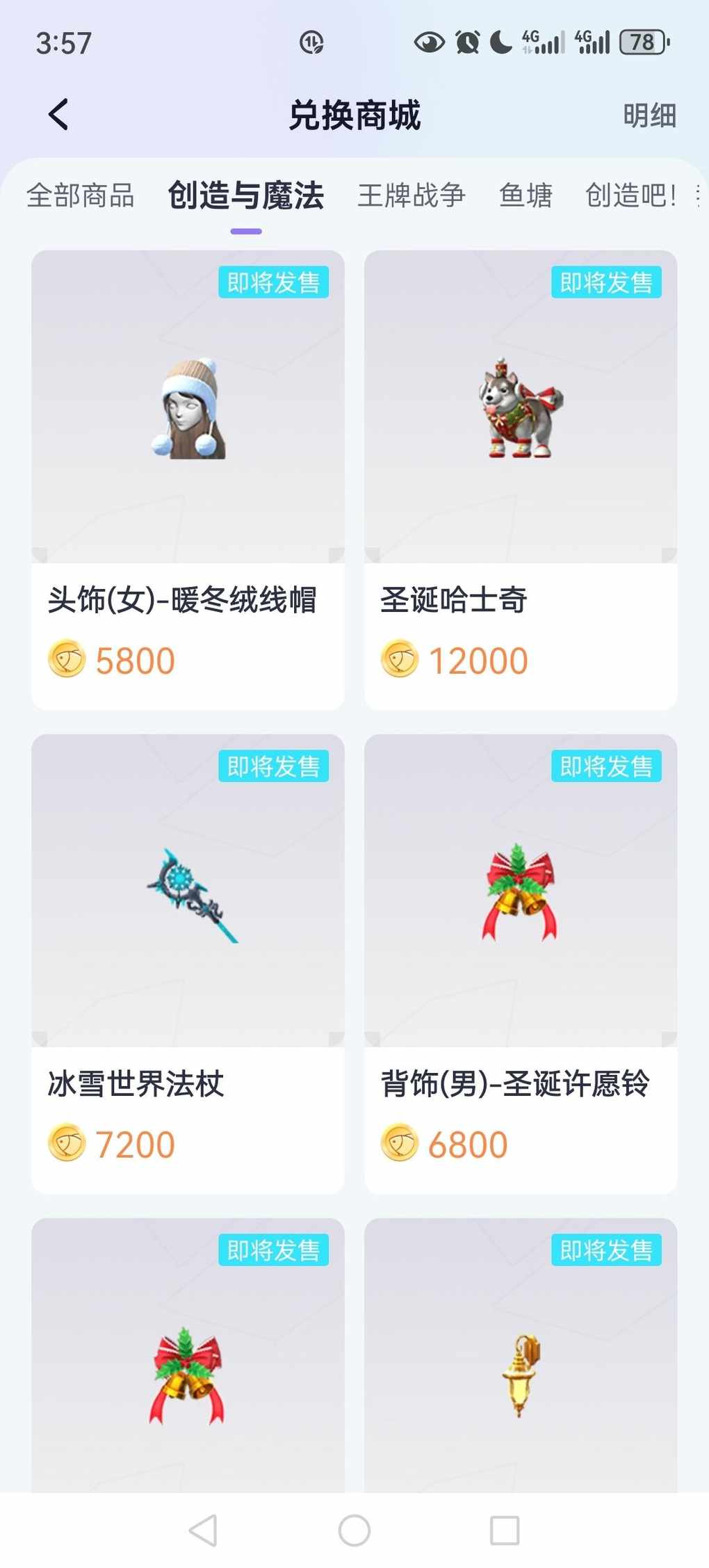View the 圣诞哈士奇 item
Image resolution: width=709 pixels, height=1568 pixels.
tap(521, 480)
